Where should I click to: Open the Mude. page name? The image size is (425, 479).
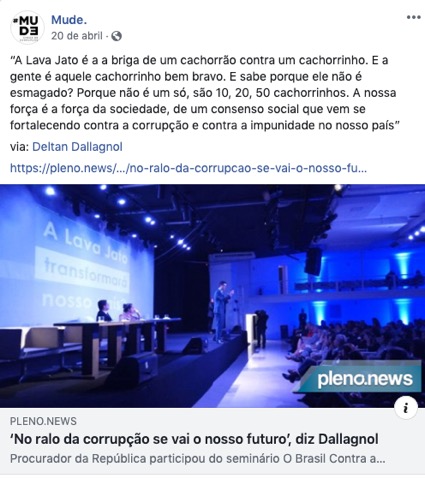(69, 20)
